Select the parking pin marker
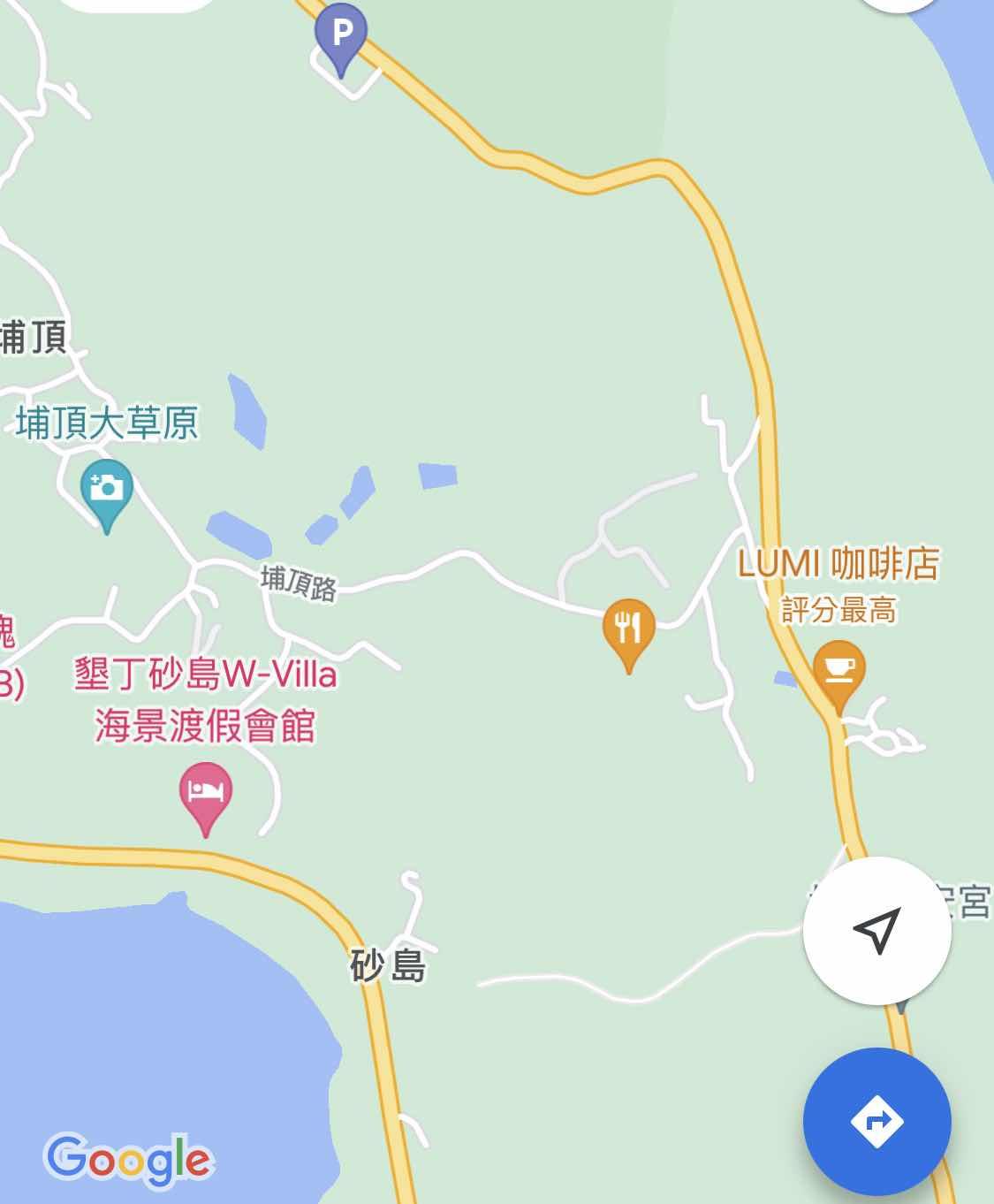Image resolution: width=994 pixels, height=1204 pixels. tap(341, 36)
